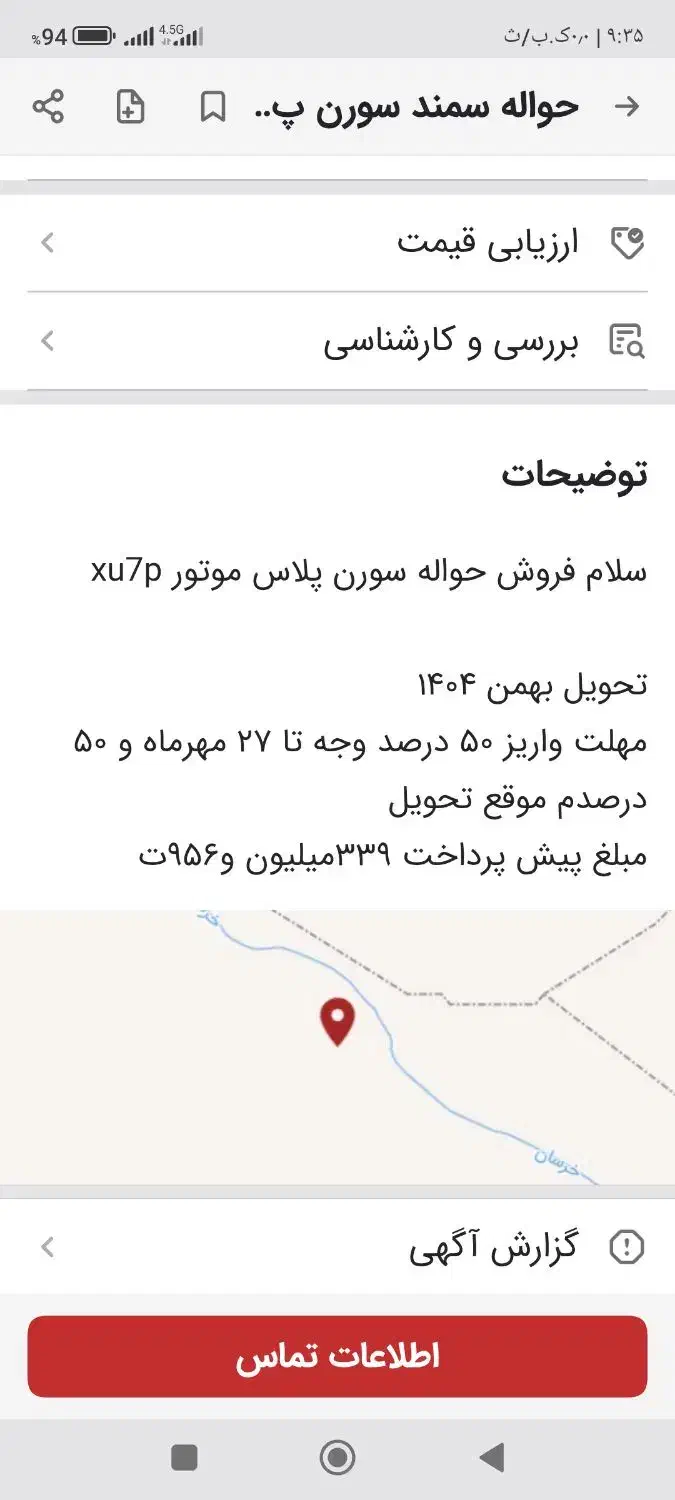This screenshot has height=1500, width=675.
Task: Go back using the top arrow
Action: point(627,107)
